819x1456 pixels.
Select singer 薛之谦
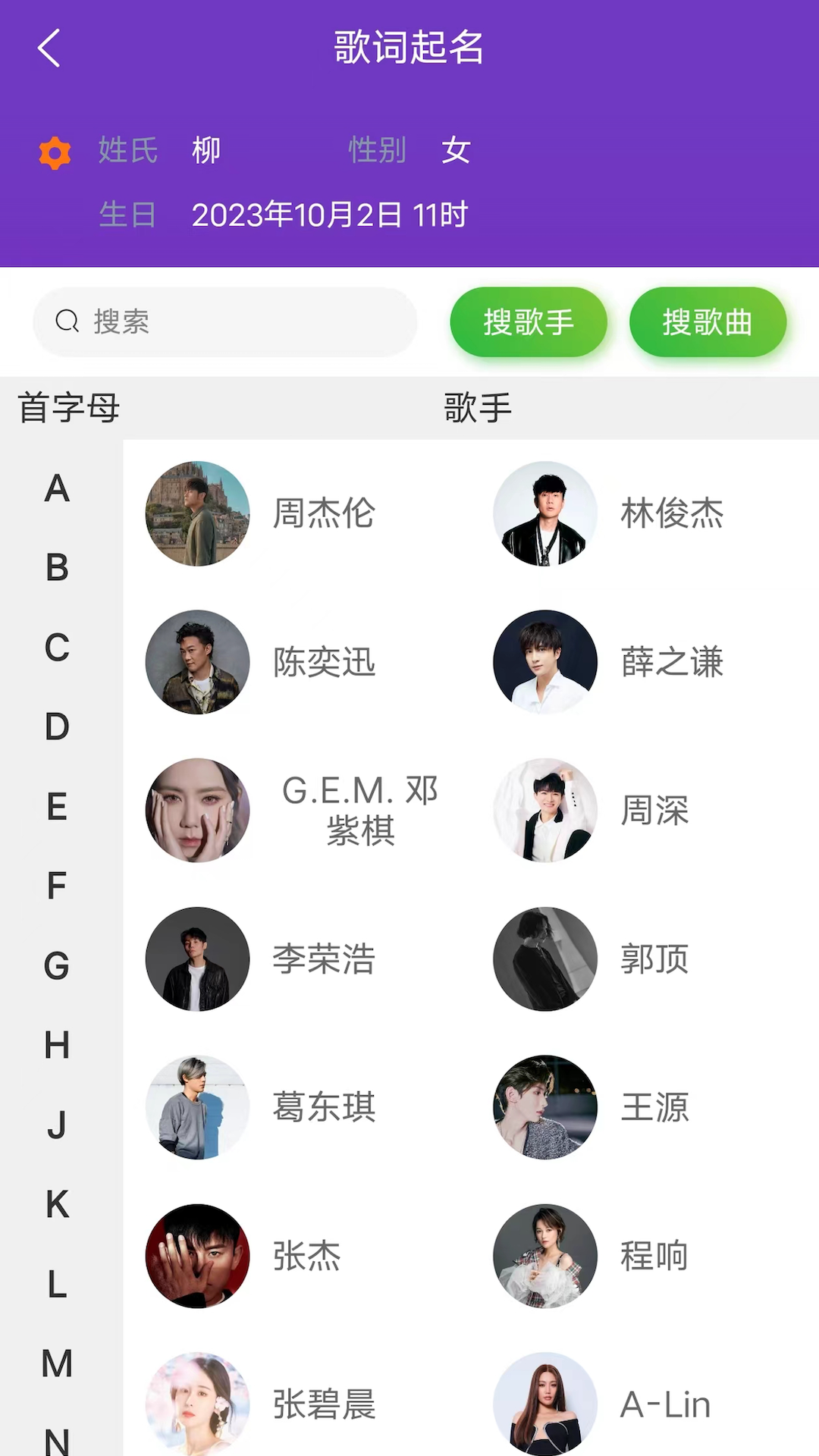point(672,661)
